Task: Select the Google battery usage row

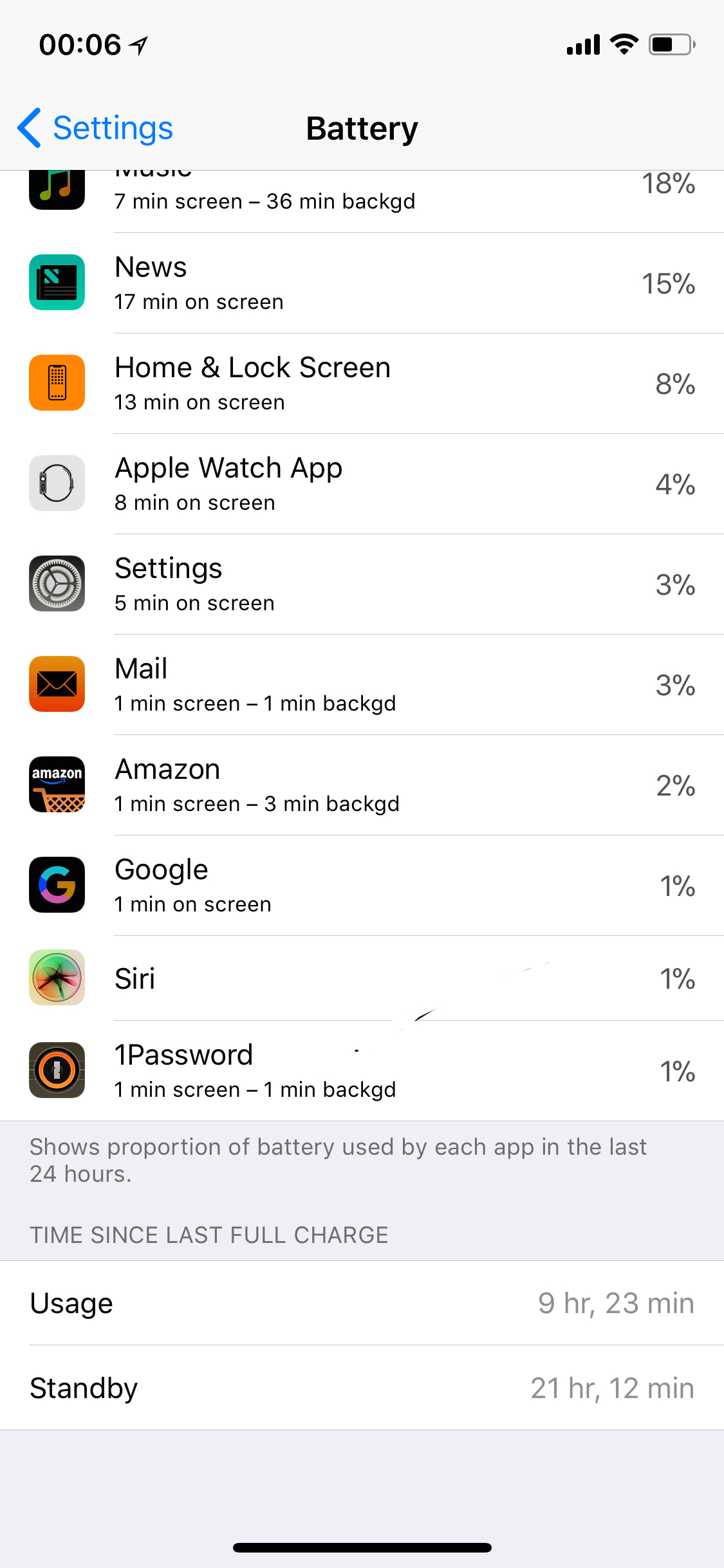Action: (362, 886)
